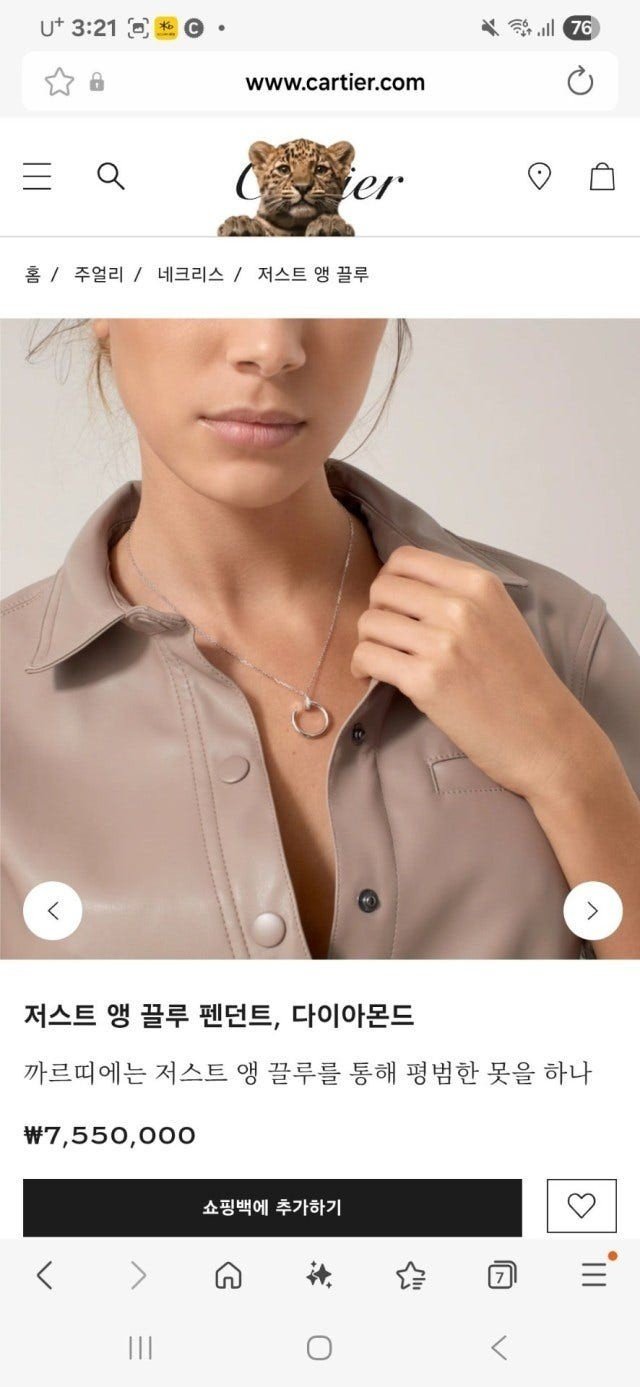Show the next product image

[592, 910]
